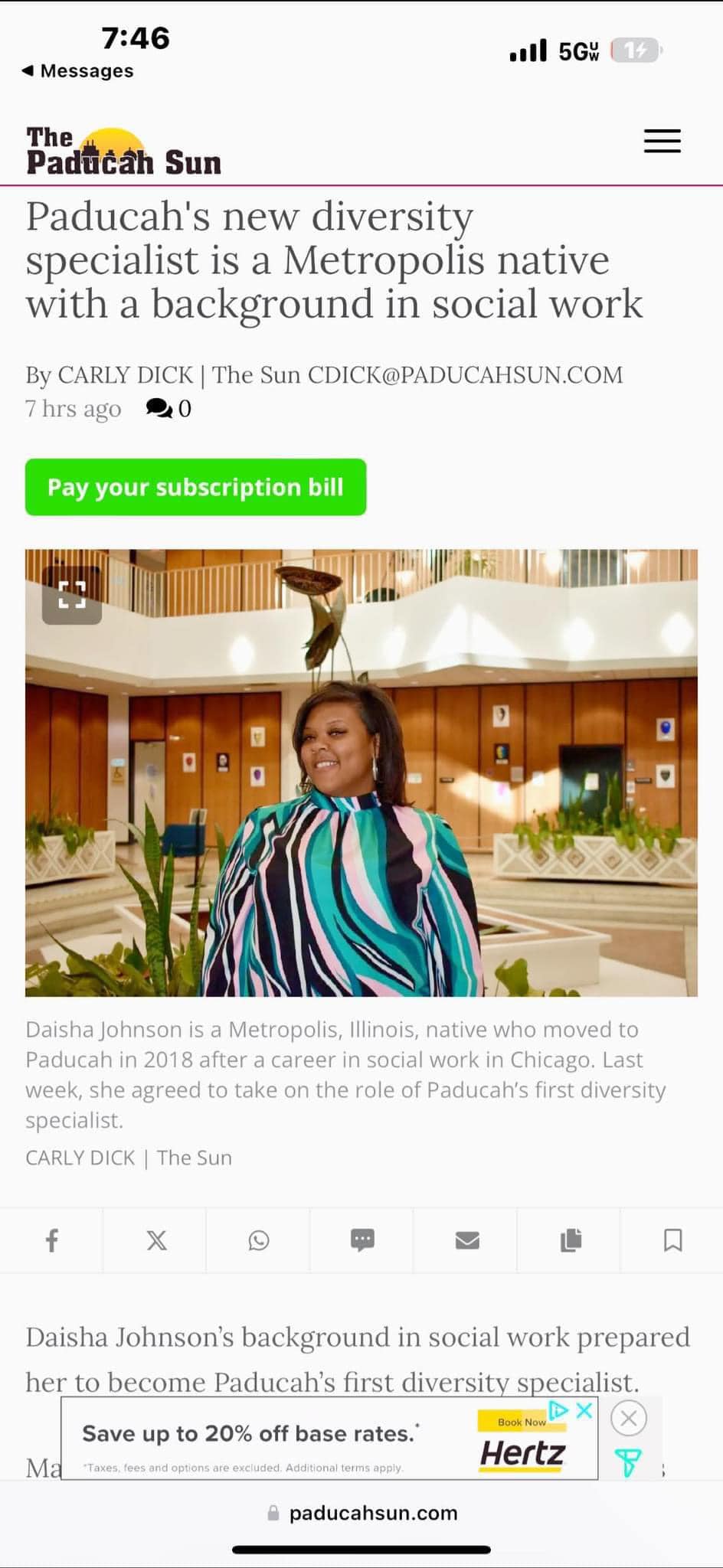Go back to the Messages app
723x1568 pixels.
(x=77, y=71)
